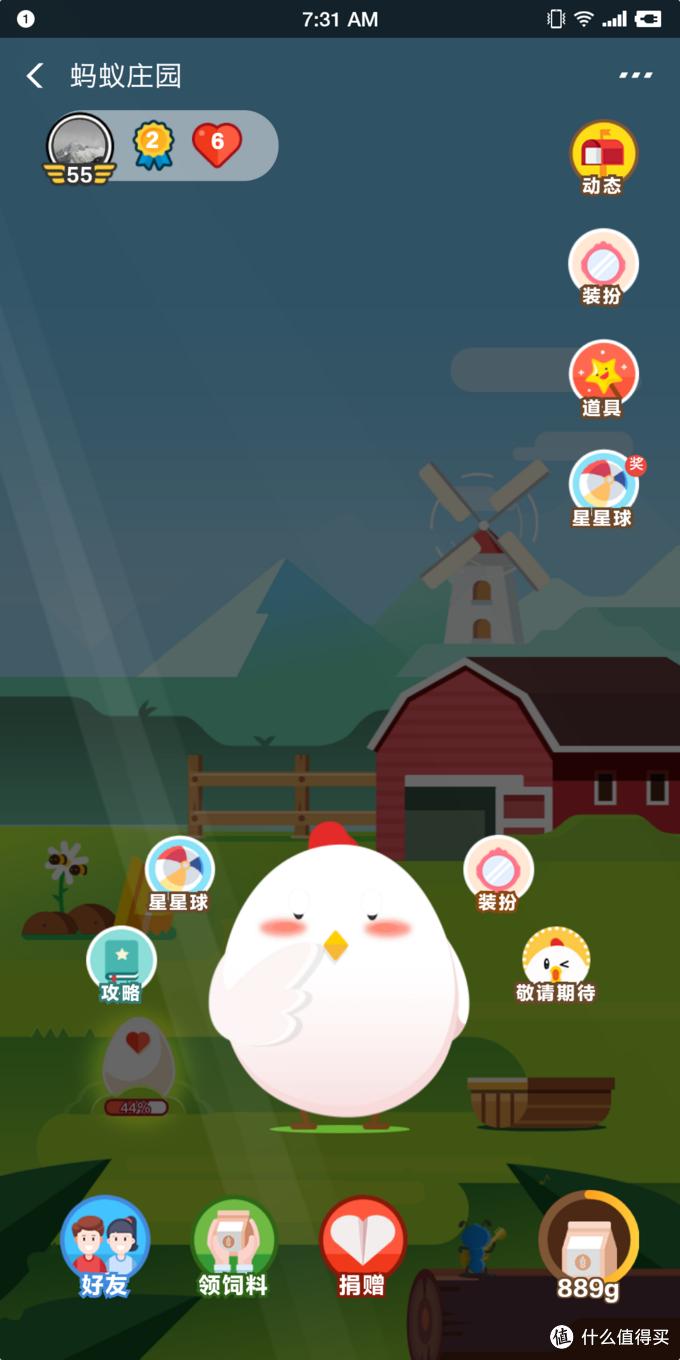Visit the 好友 friends list
The width and height of the screenshot is (680, 1360).
click(105, 1246)
